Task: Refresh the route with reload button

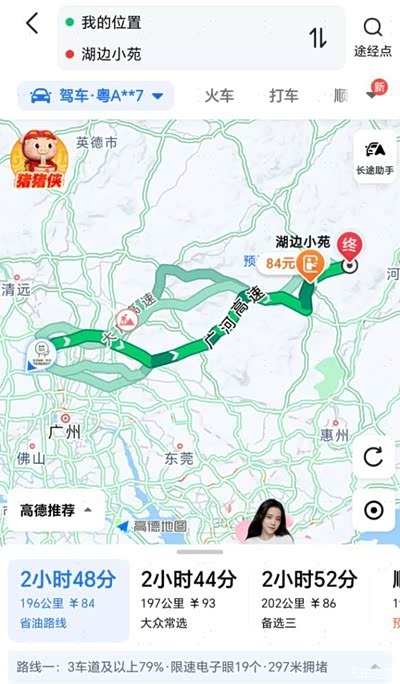Action: point(373,457)
